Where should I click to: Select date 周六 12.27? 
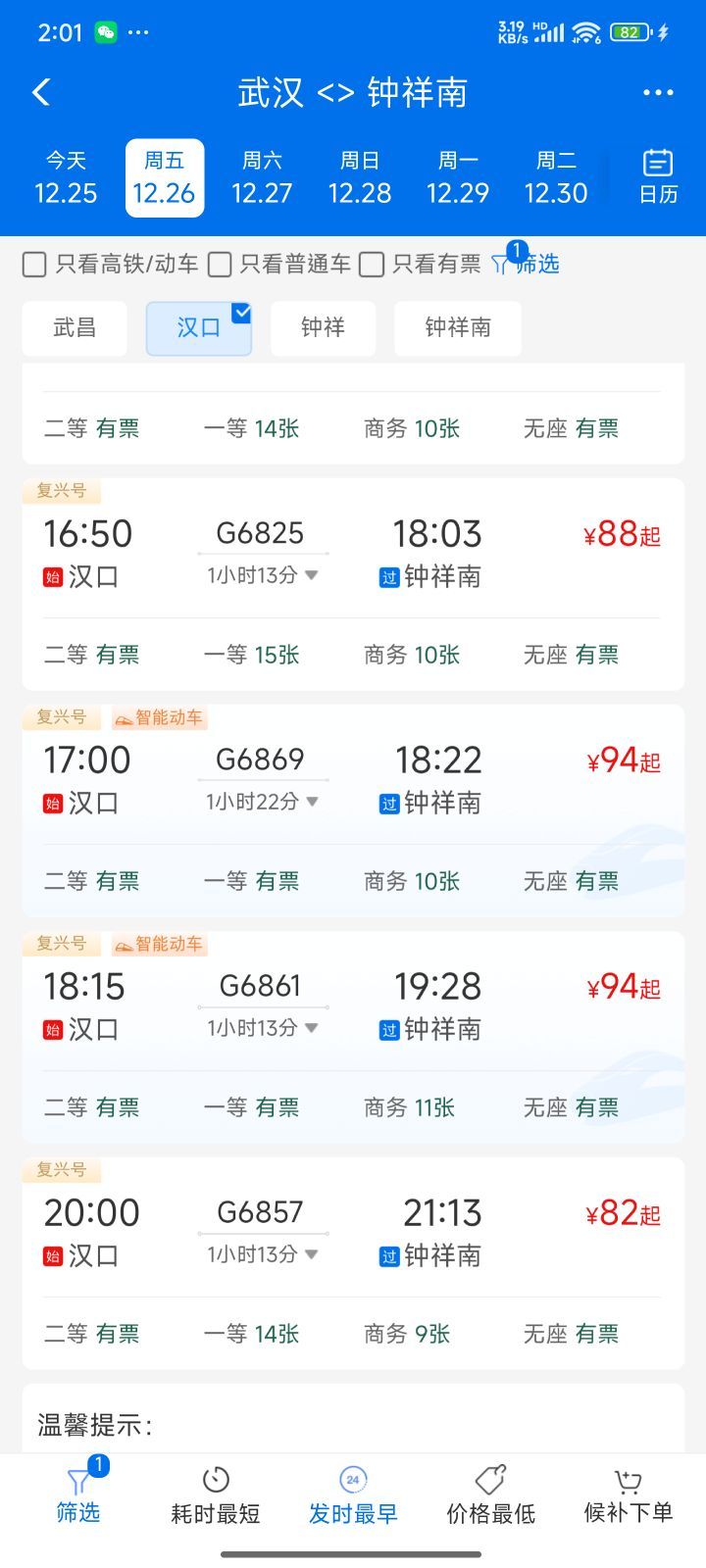[262, 177]
